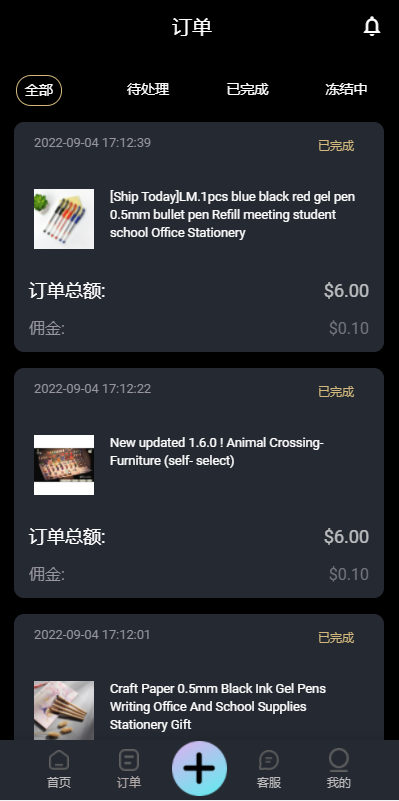Open the Craft Paper Gel Pens order
The height and width of the screenshot is (801, 399).
199,677
